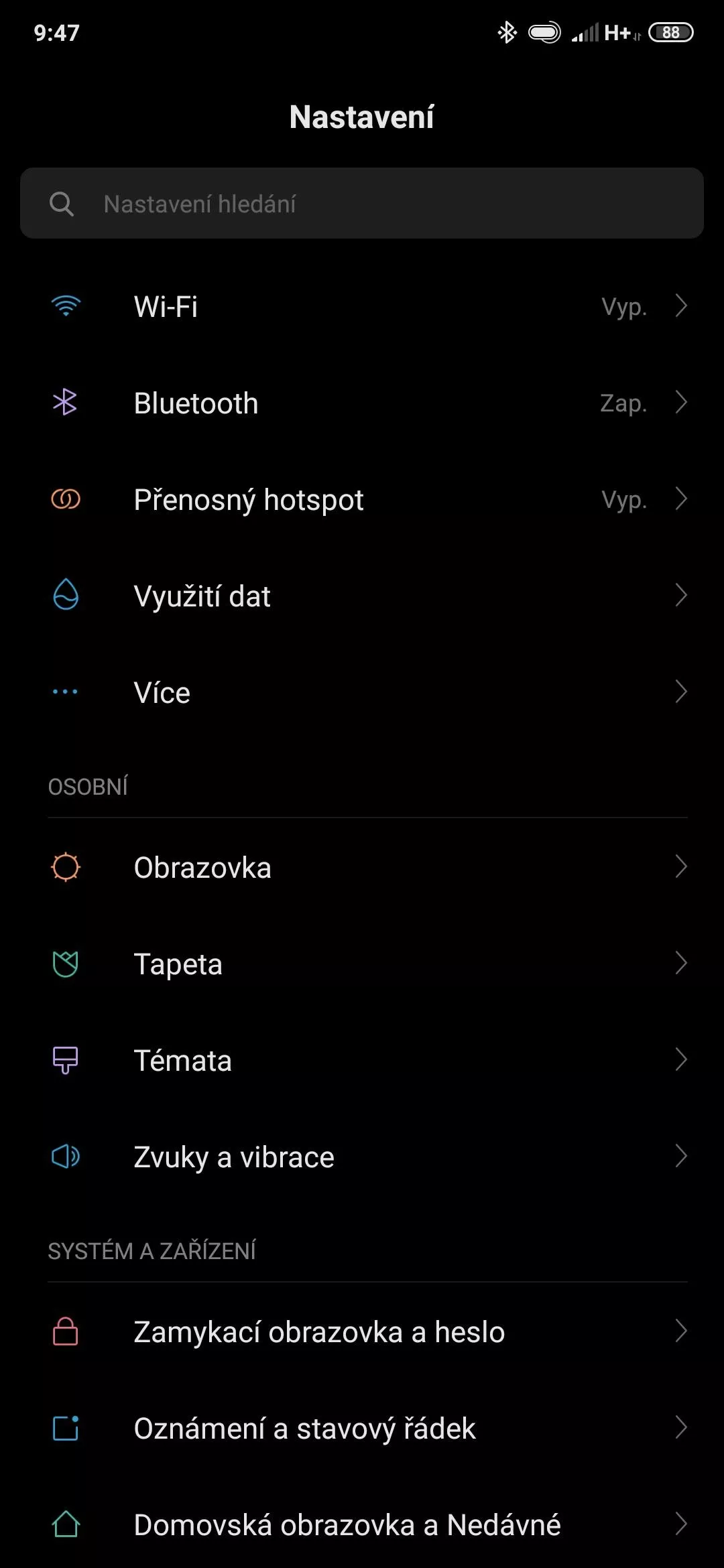Open Zvuky a vibrace
This screenshot has width=724, height=1568.
(362, 1157)
